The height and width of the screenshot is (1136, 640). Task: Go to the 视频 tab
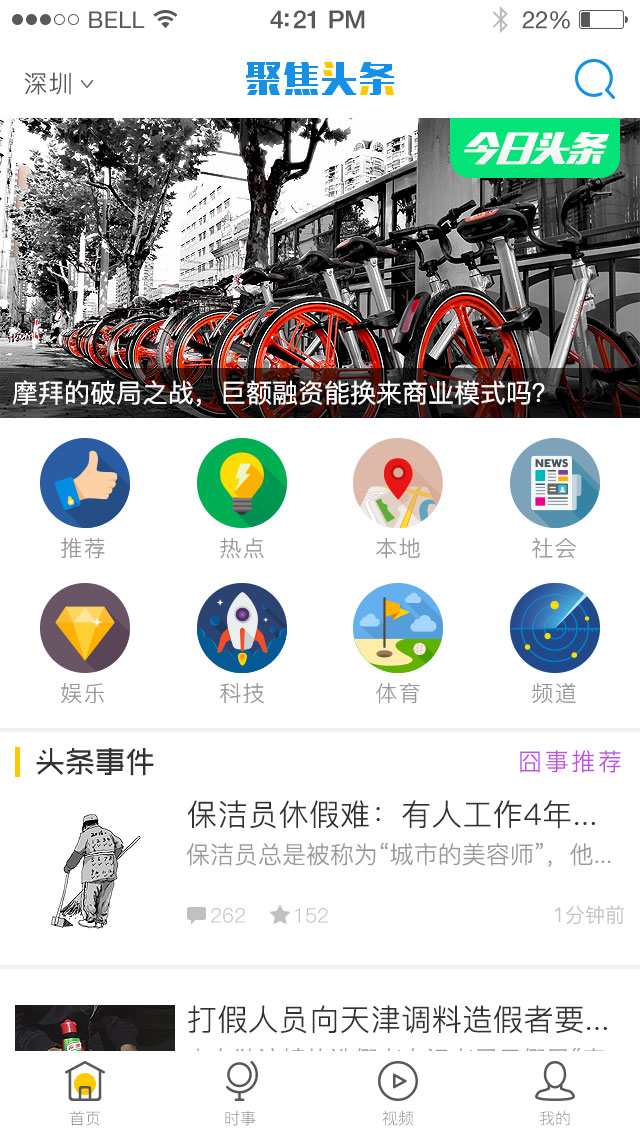(x=397, y=1092)
